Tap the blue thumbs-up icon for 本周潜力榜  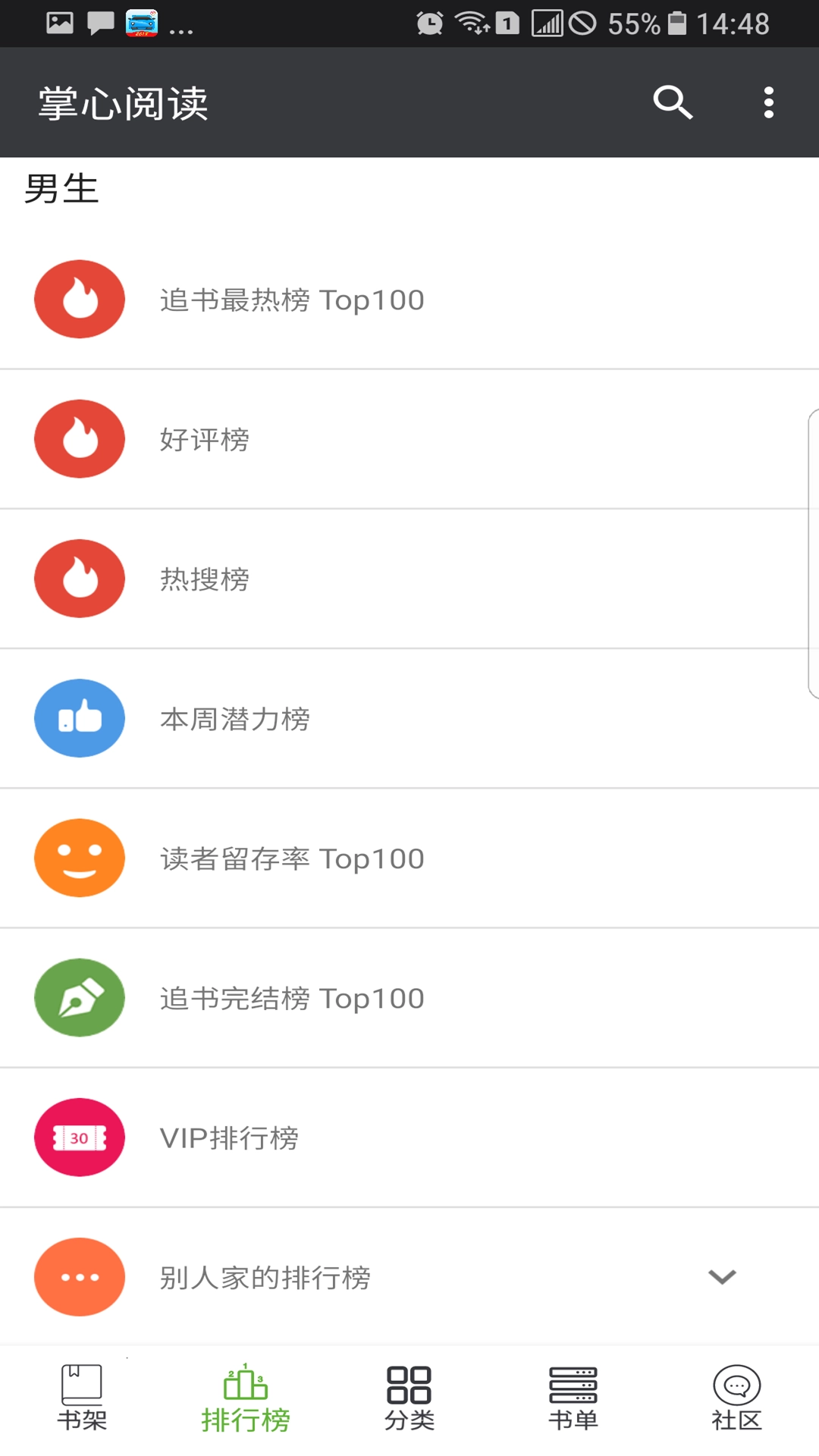click(79, 718)
